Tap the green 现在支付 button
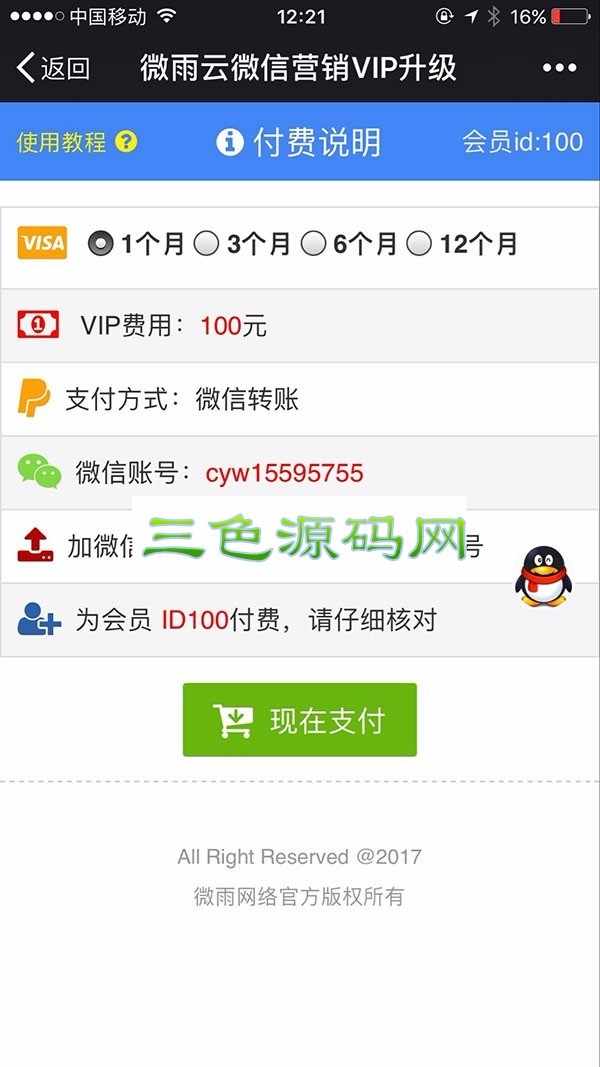 click(299, 720)
